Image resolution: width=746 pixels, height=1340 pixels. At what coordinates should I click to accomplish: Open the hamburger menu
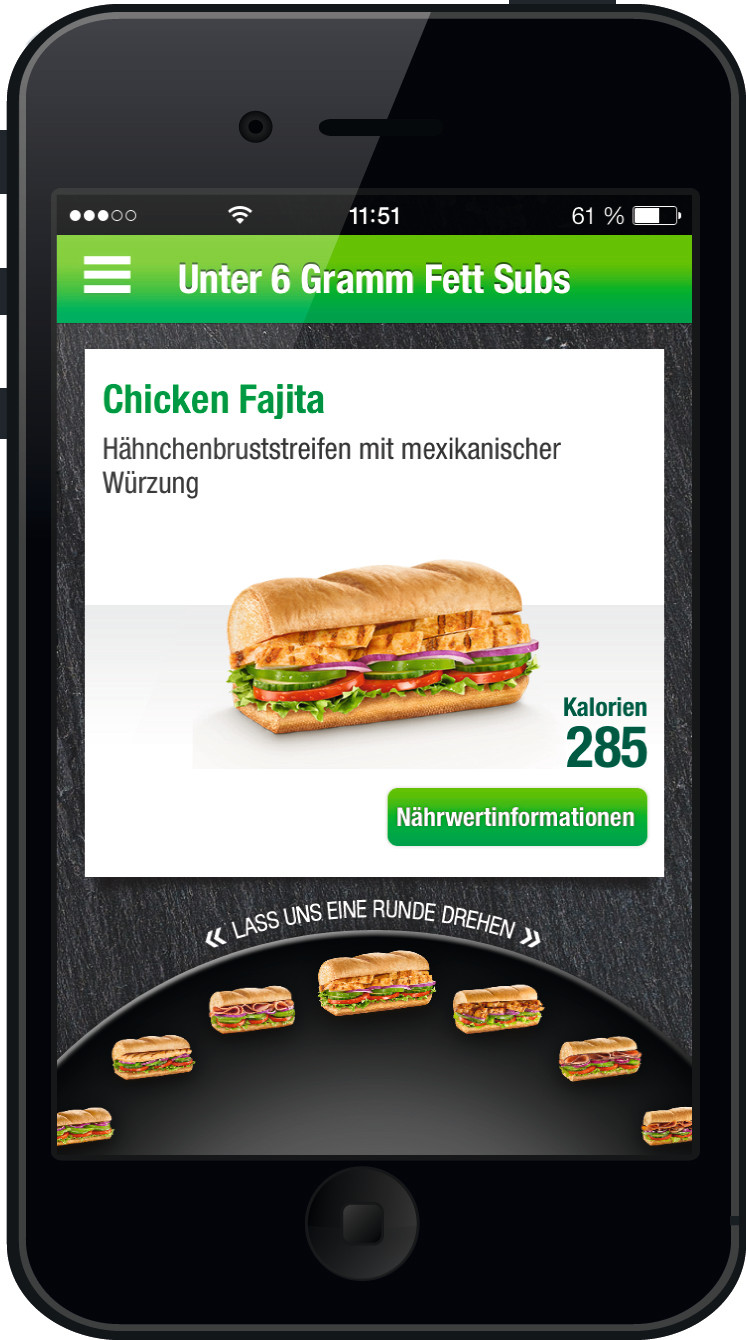(107, 275)
